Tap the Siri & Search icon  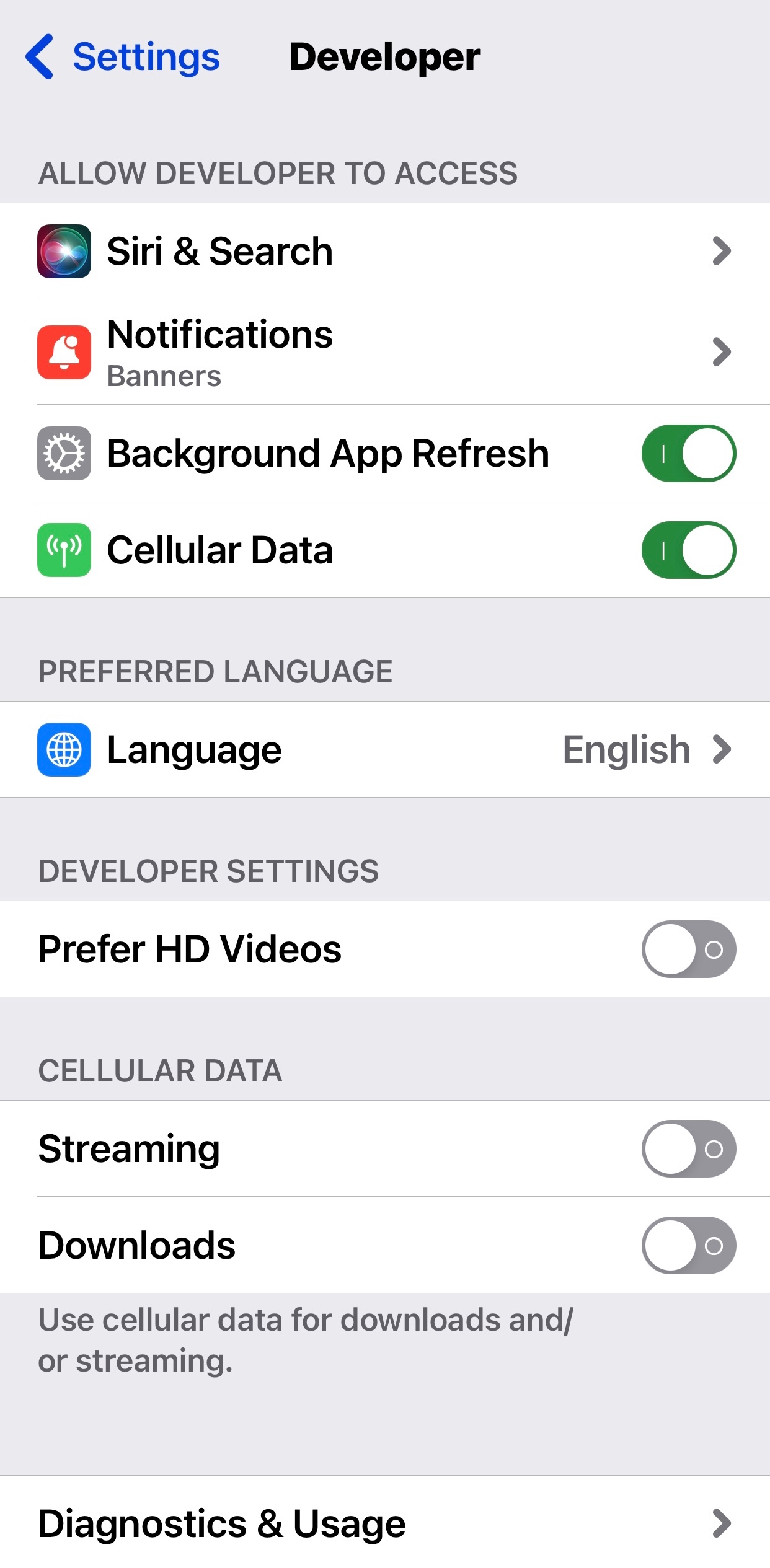[x=64, y=251]
